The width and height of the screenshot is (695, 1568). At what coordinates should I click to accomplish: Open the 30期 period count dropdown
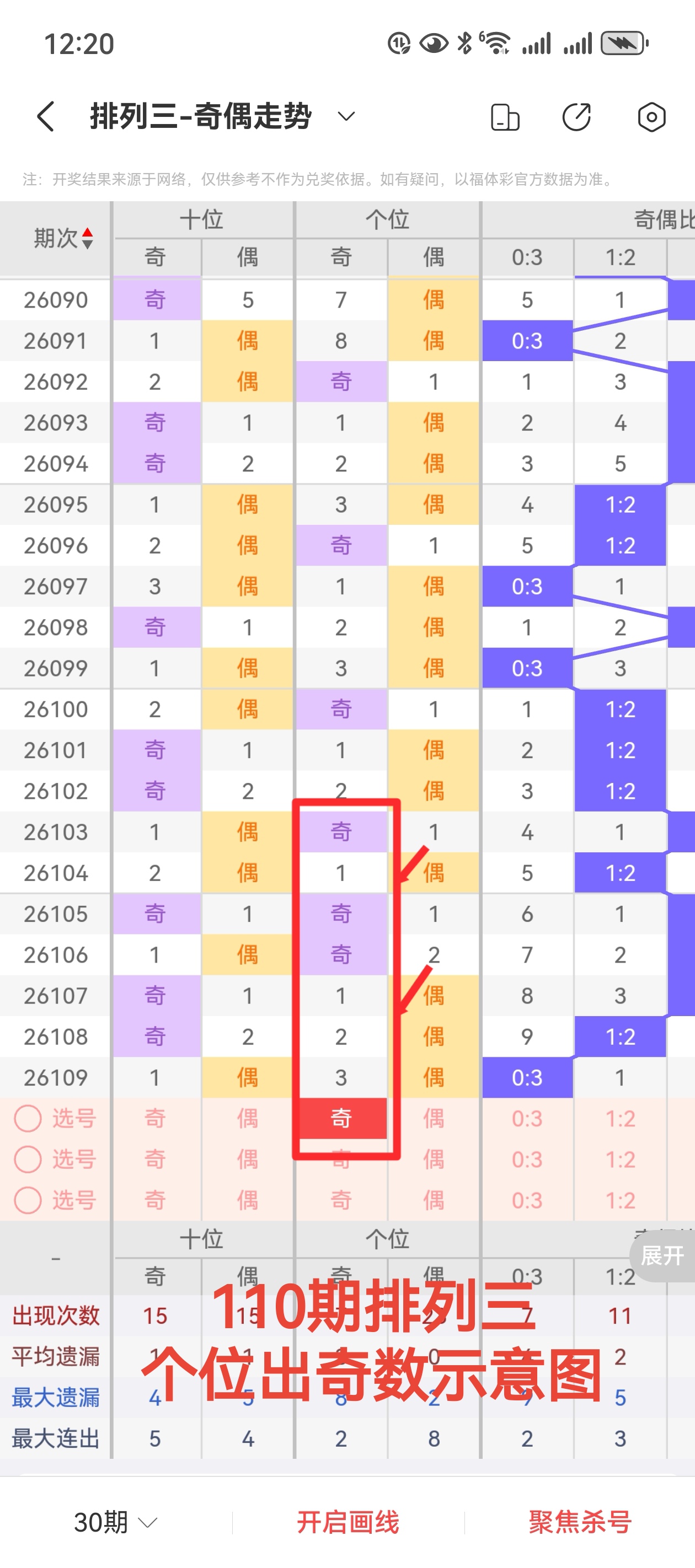point(116,1522)
